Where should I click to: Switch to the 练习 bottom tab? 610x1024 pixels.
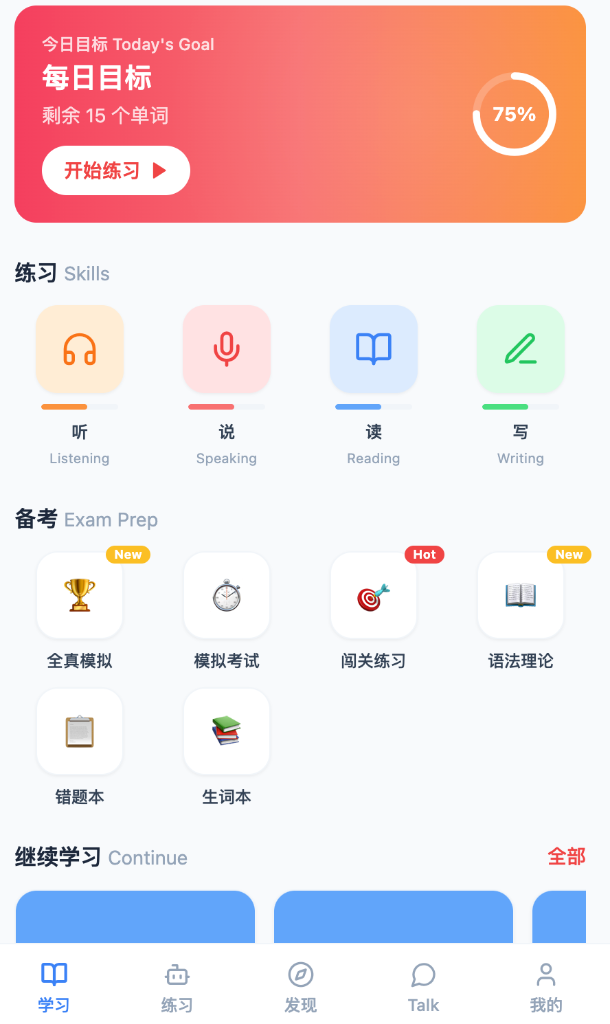(177, 986)
